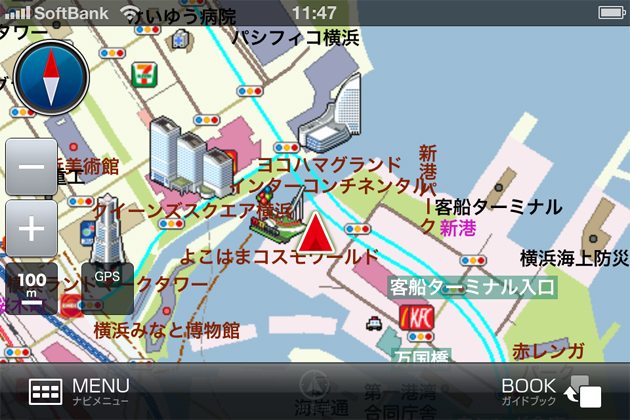Image resolution: width=630 pixels, height=420 pixels.
Task: Zoom out with the minus button
Action: point(32,167)
